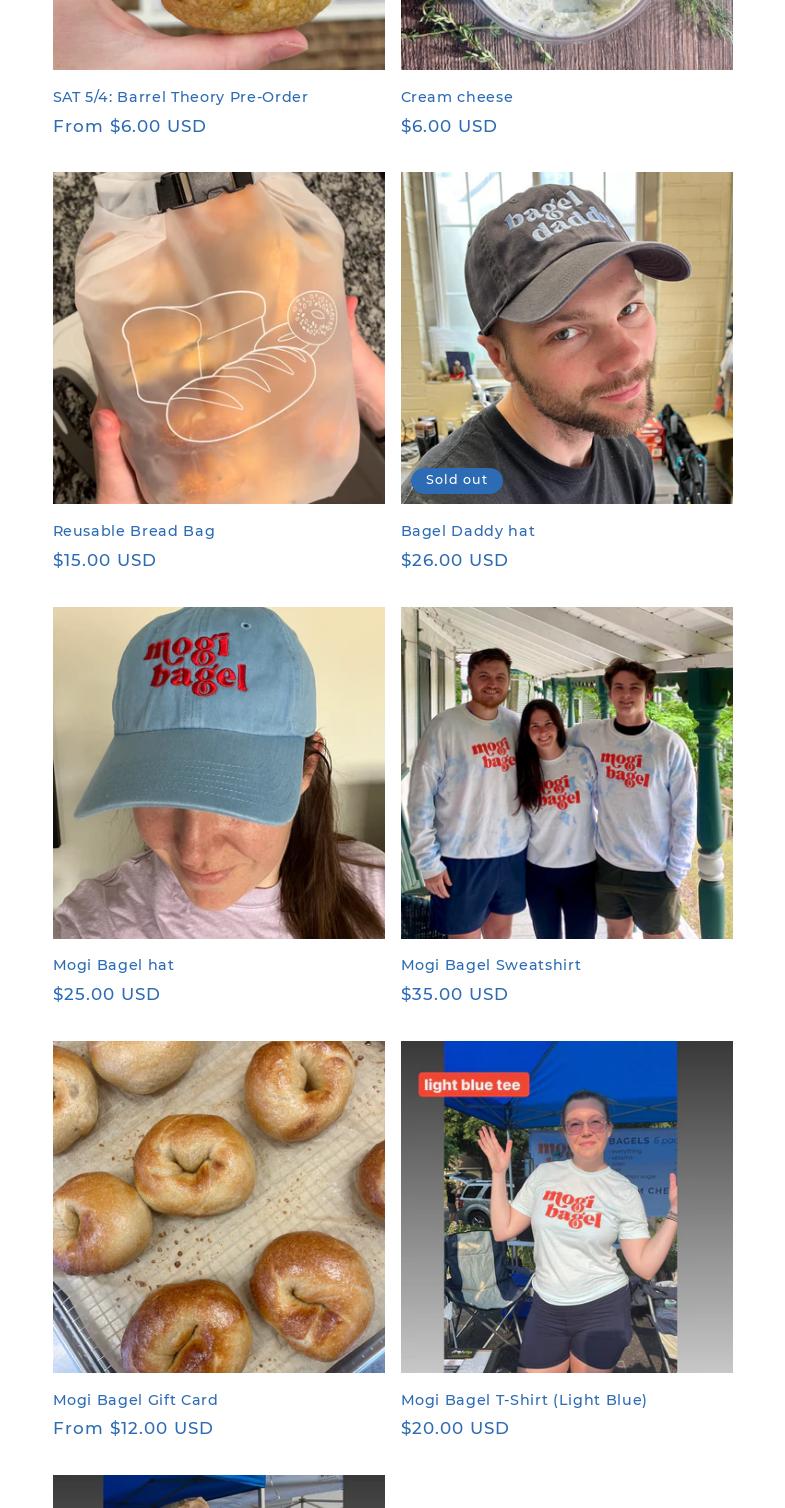Viewport: 785px width, 1508px height.
Task: Click the tray of baked bagels image
Action: (x=218, y=1207)
